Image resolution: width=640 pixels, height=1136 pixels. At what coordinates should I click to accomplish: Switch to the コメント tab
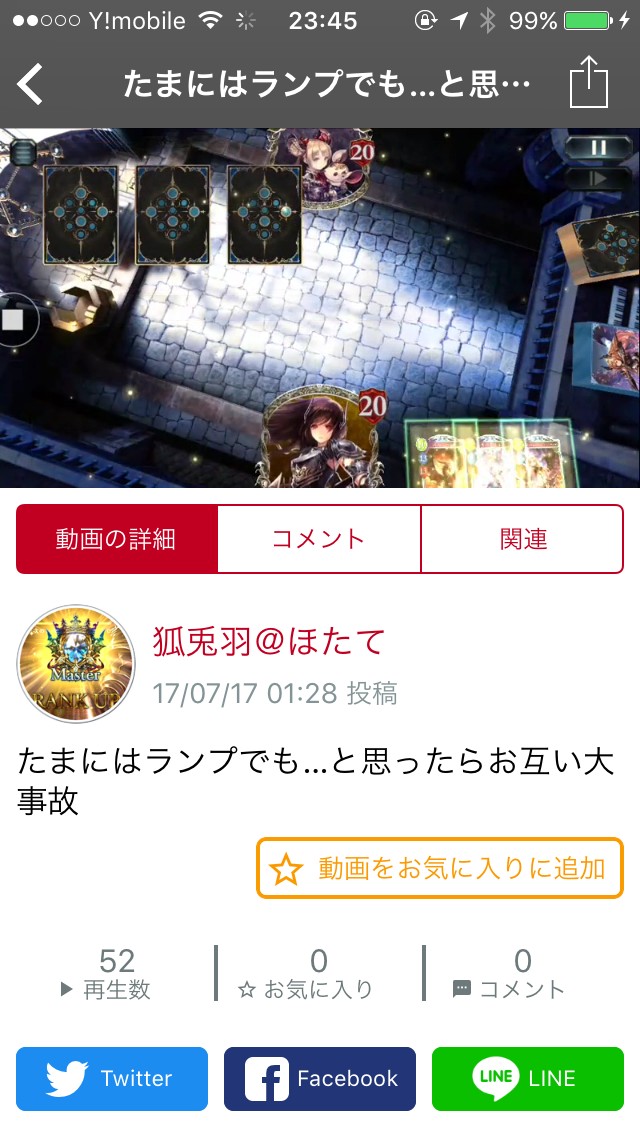[x=319, y=539]
